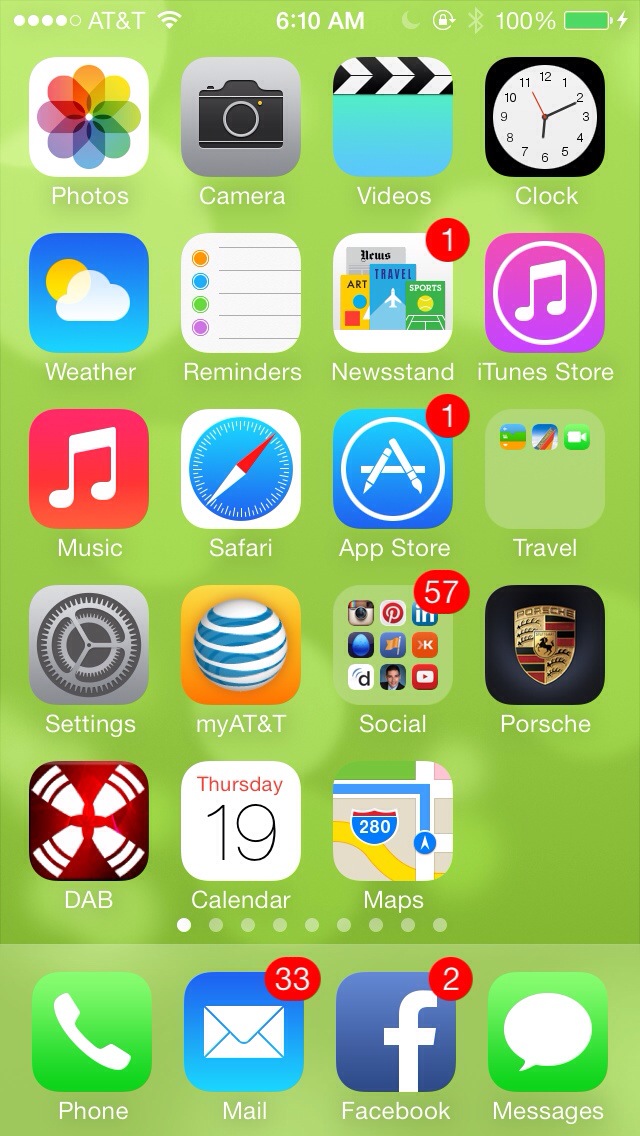Launch Safari browser
This screenshot has height=1136, width=640.
tap(241, 469)
